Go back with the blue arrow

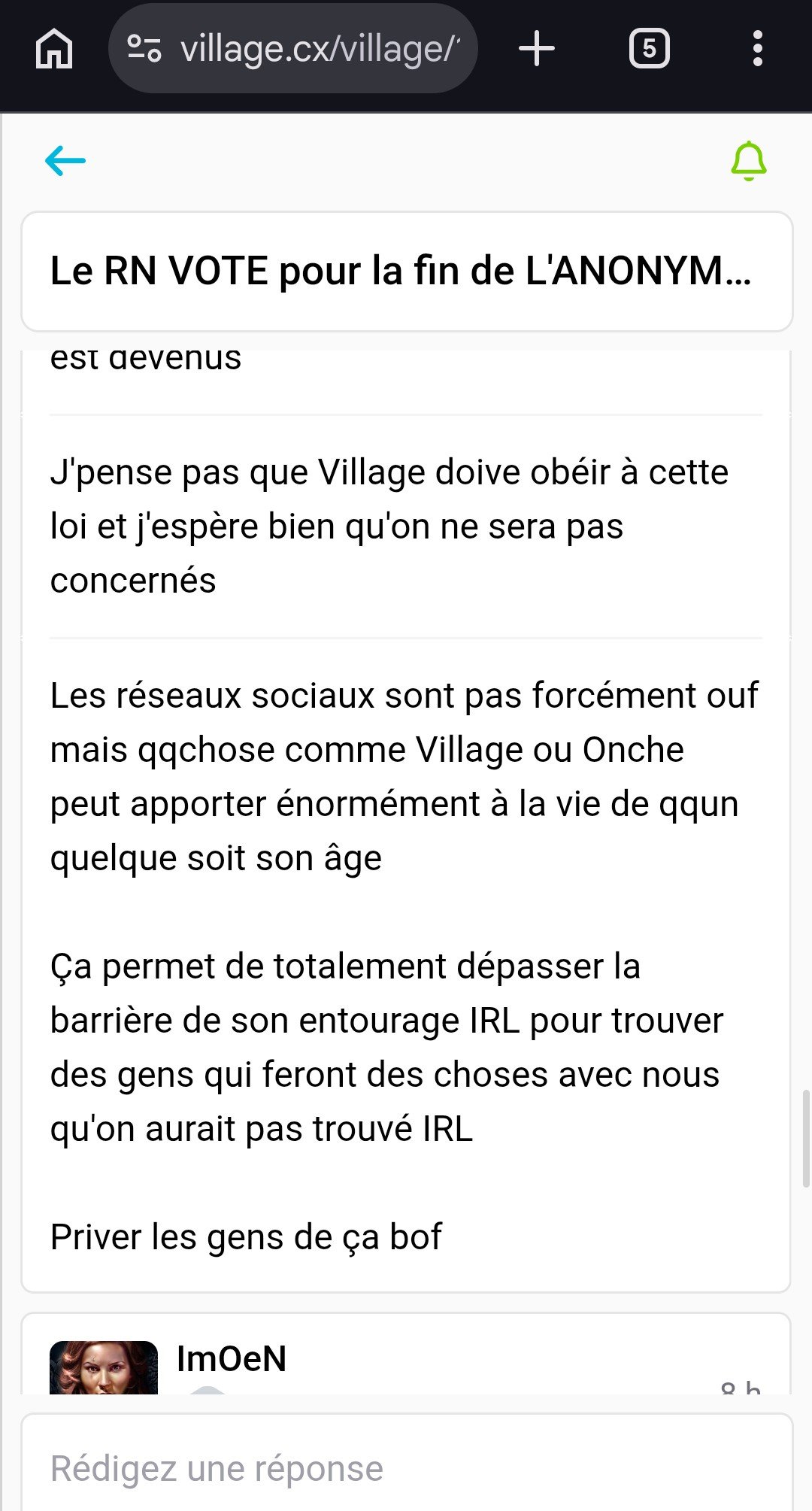pos(65,160)
